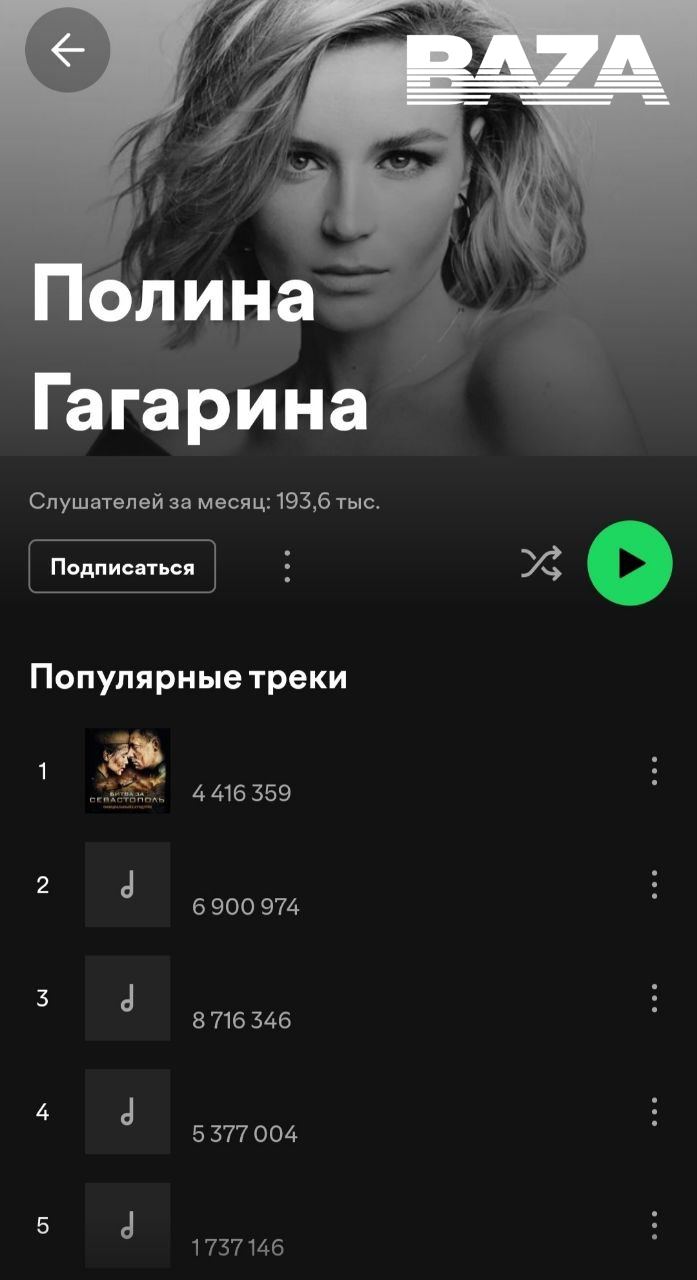Enable shuffle playback
The width and height of the screenshot is (697, 1280).
click(x=541, y=565)
